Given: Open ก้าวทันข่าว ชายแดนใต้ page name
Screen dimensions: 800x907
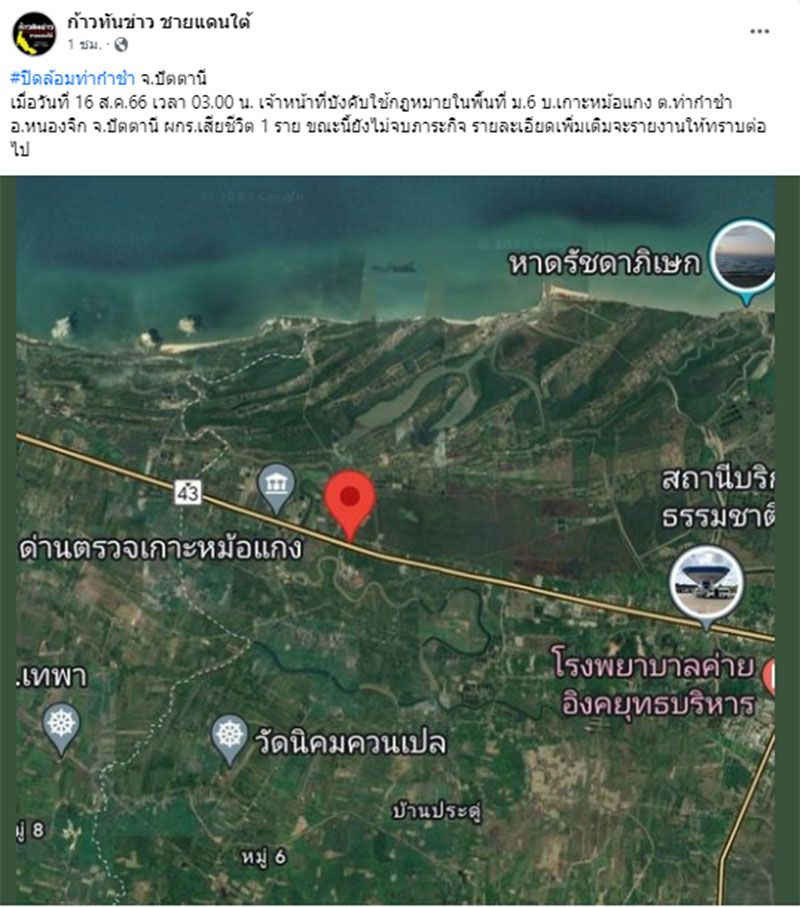Looking at the screenshot, I should (x=158, y=22).
